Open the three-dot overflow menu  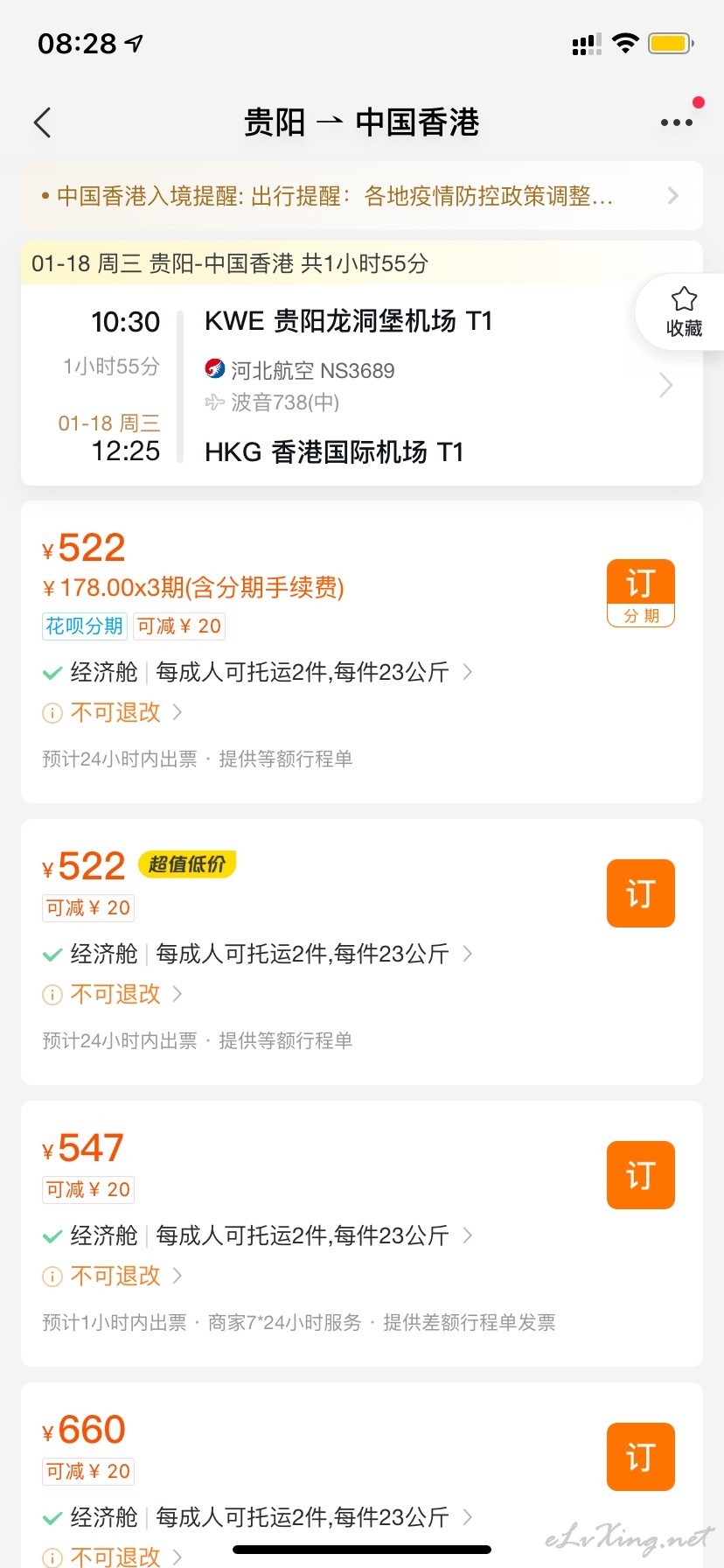coord(677,122)
